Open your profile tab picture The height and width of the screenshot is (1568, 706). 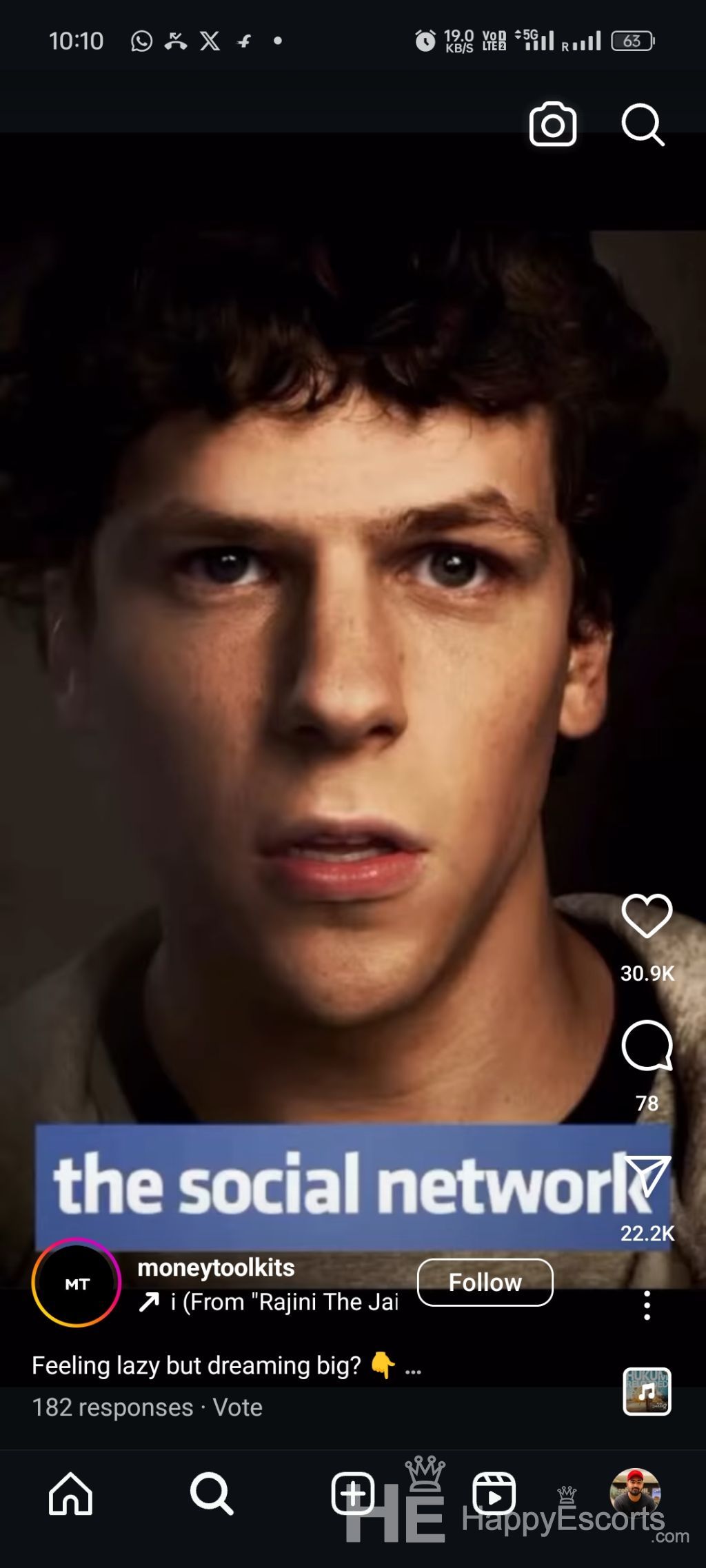point(635,1492)
